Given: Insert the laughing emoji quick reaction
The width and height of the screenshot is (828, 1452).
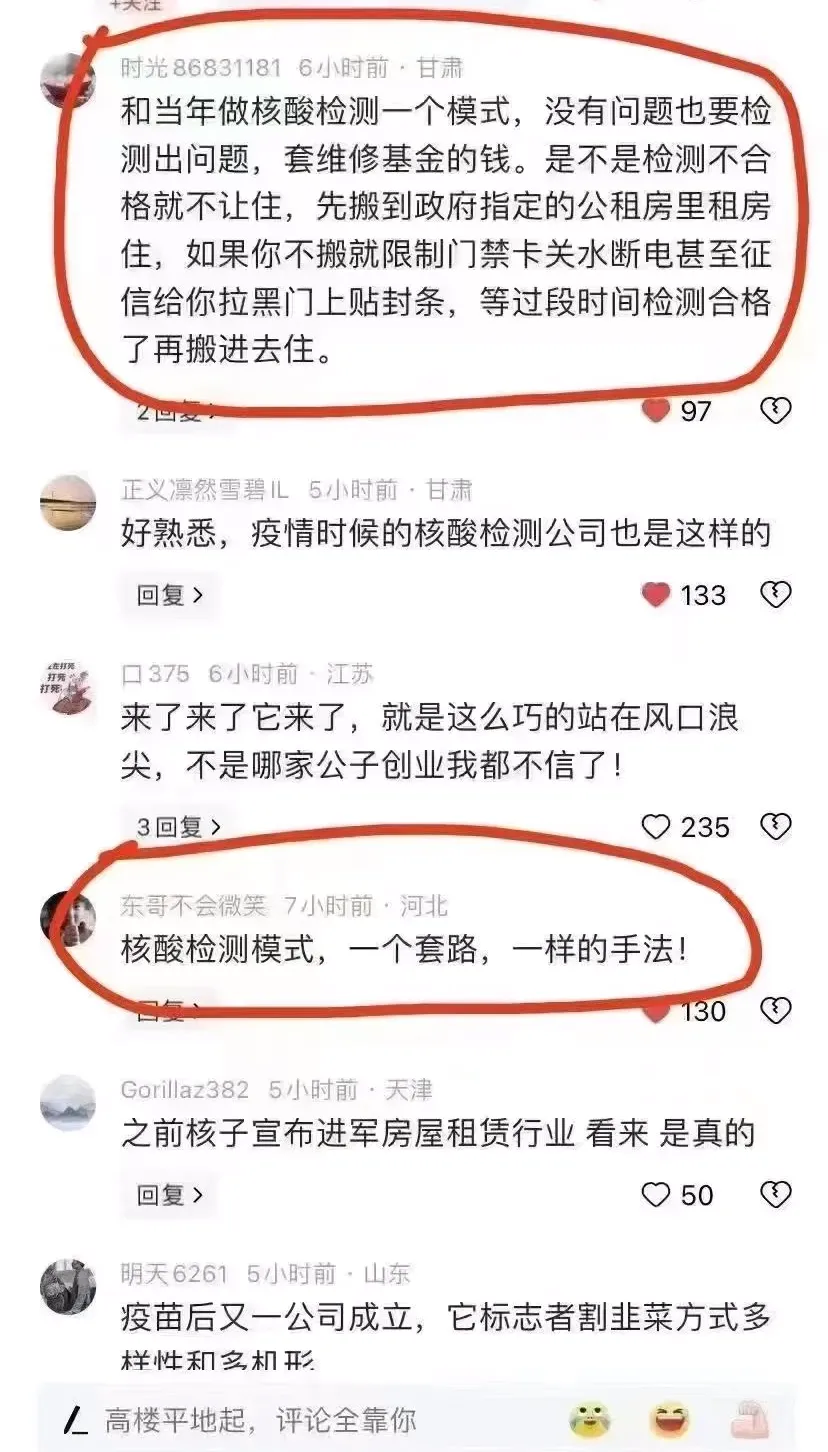Looking at the screenshot, I should coord(668,1419).
